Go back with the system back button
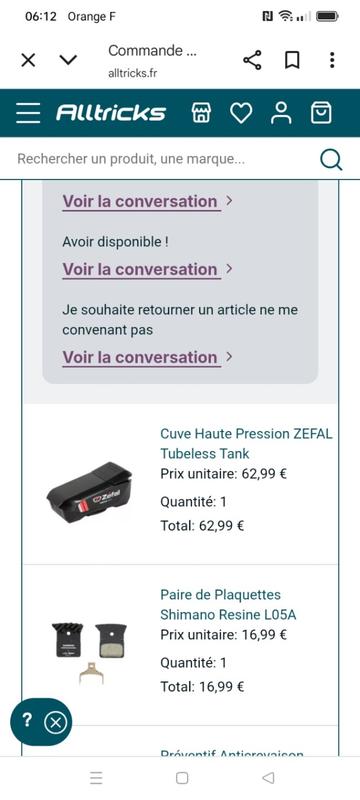The height and width of the screenshot is (800, 360). point(268,778)
